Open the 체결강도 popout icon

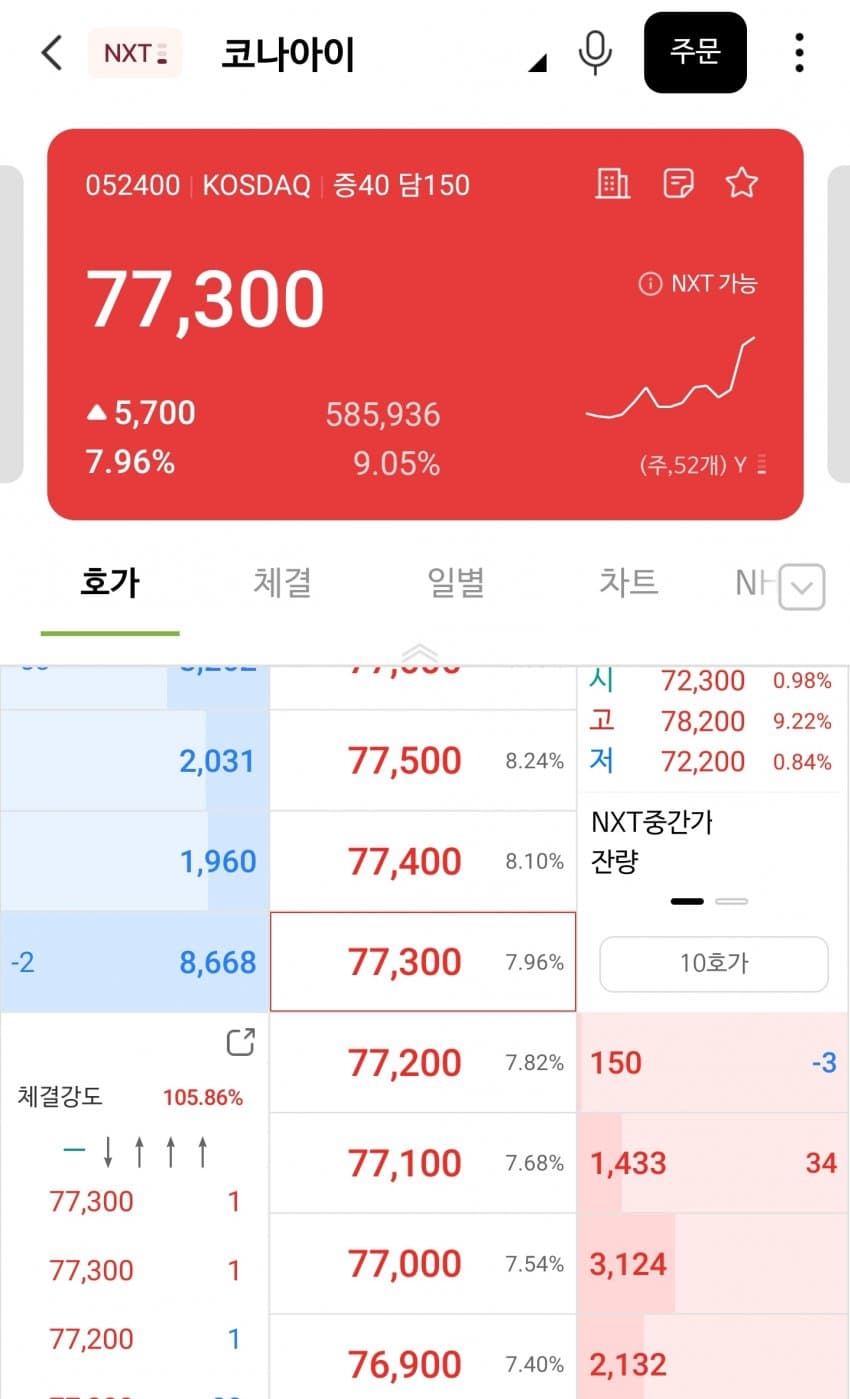[x=241, y=1042]
